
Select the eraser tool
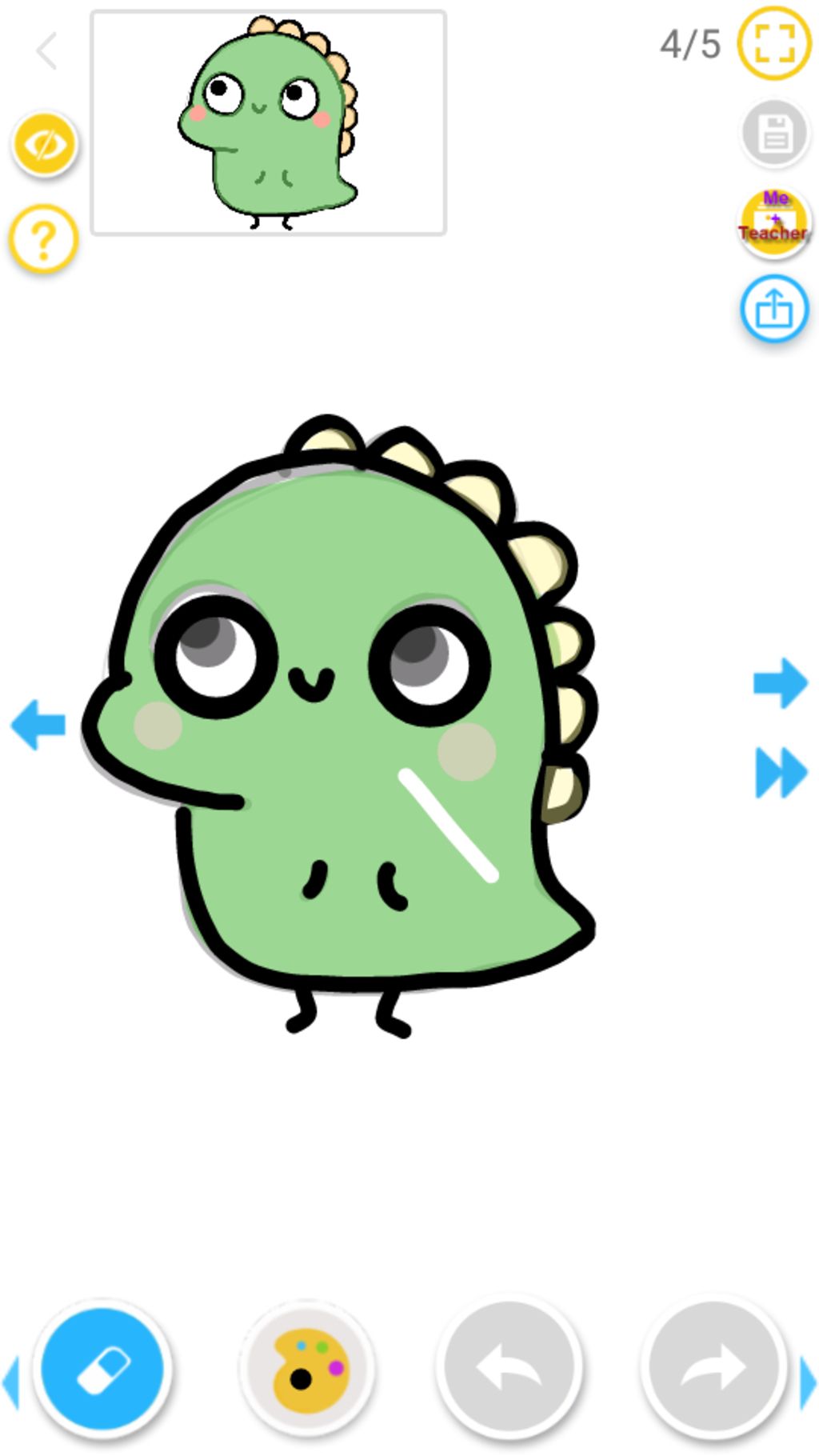coord(102,1368)
